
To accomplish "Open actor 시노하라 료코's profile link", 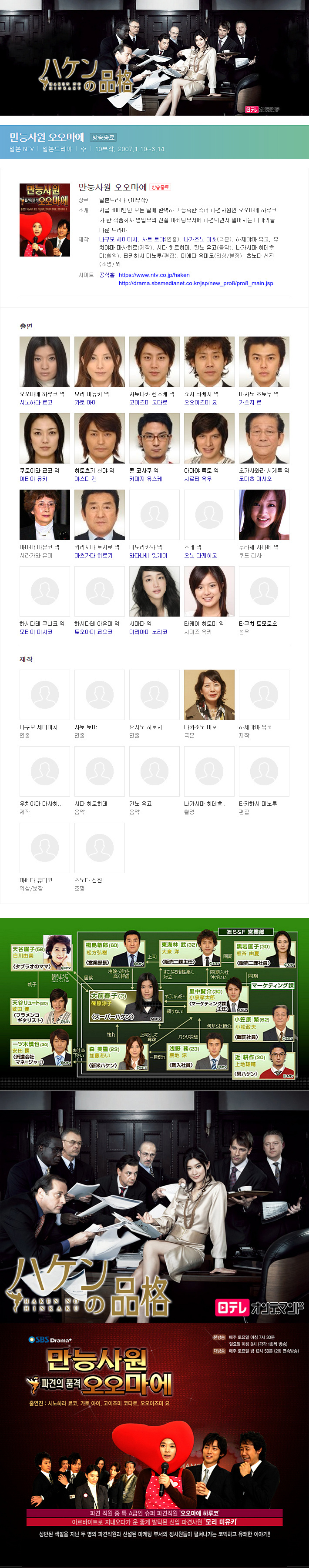I will coord(36,402).
